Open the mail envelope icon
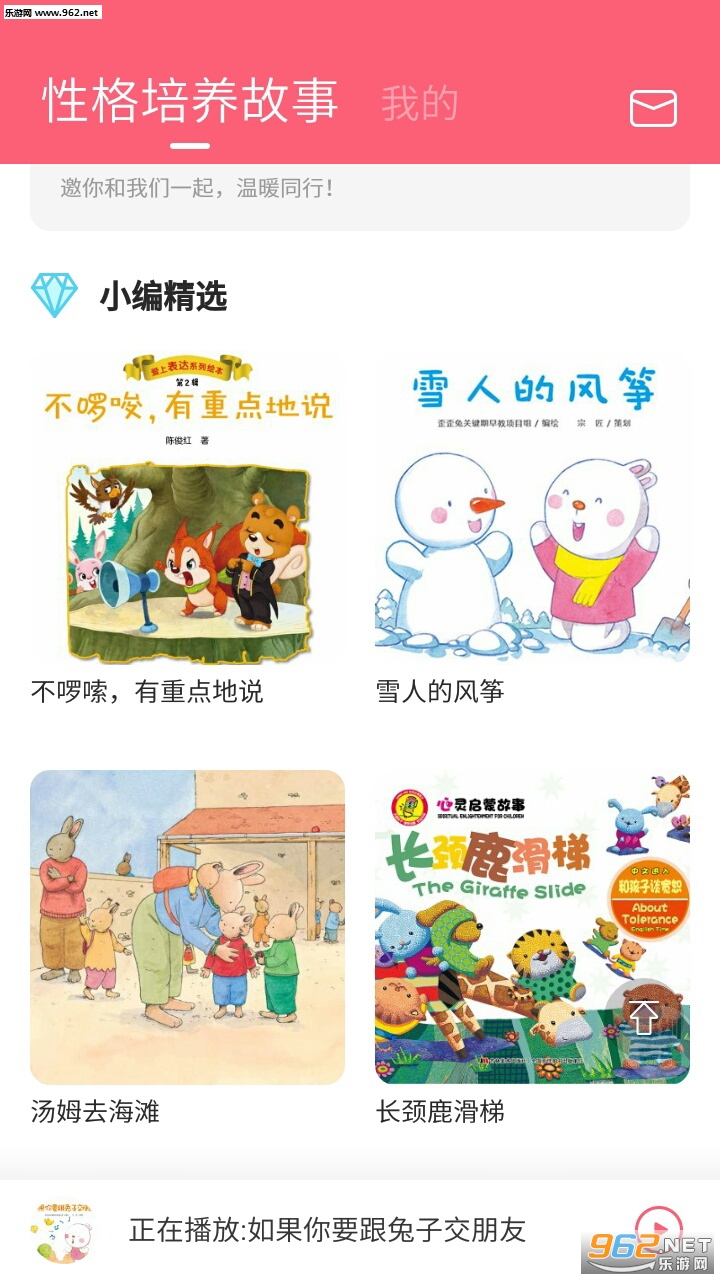 [x=653, y=108]
